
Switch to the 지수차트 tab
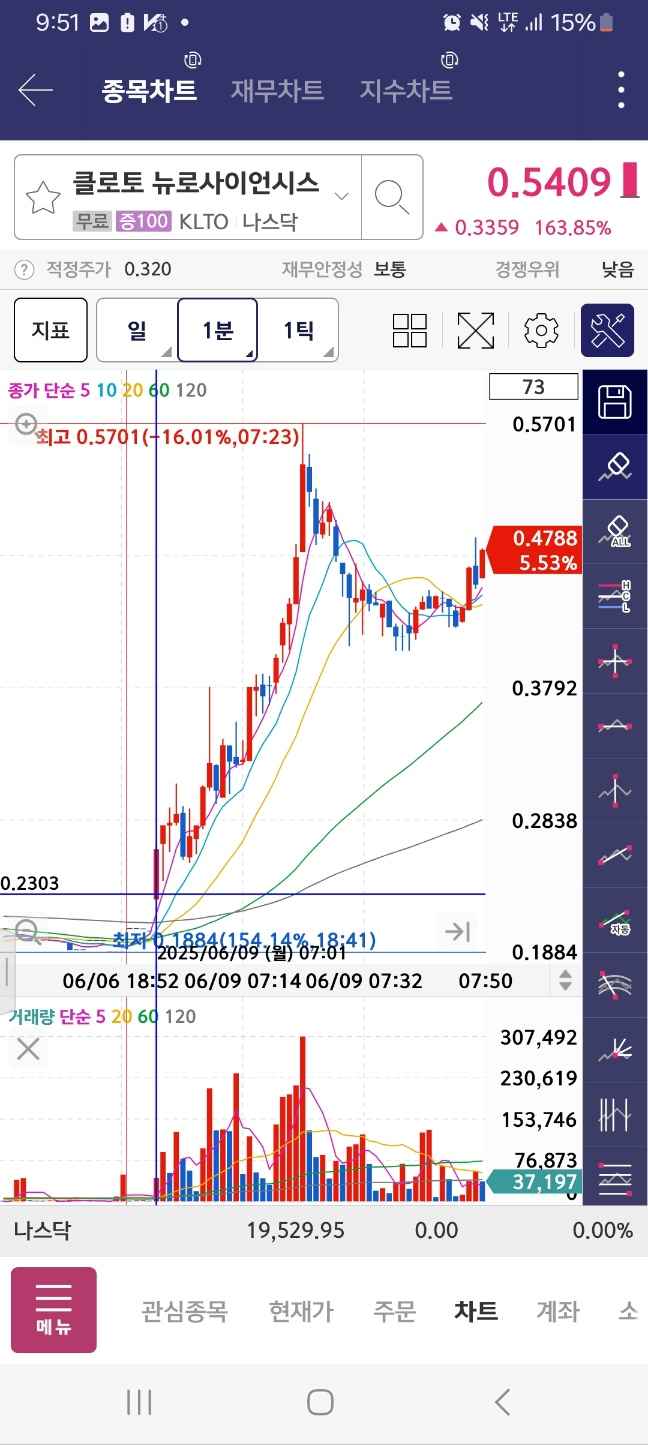406,90
